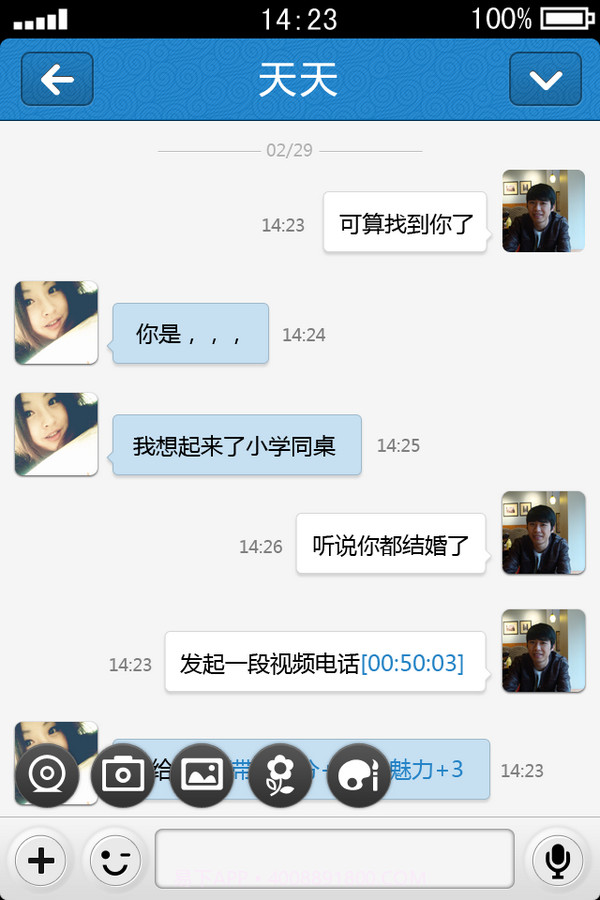The height and width of the screenshot is (900, 600).
Task: Tap the plus attachment button
Action: pyautogui.click(x=41, y=859)
